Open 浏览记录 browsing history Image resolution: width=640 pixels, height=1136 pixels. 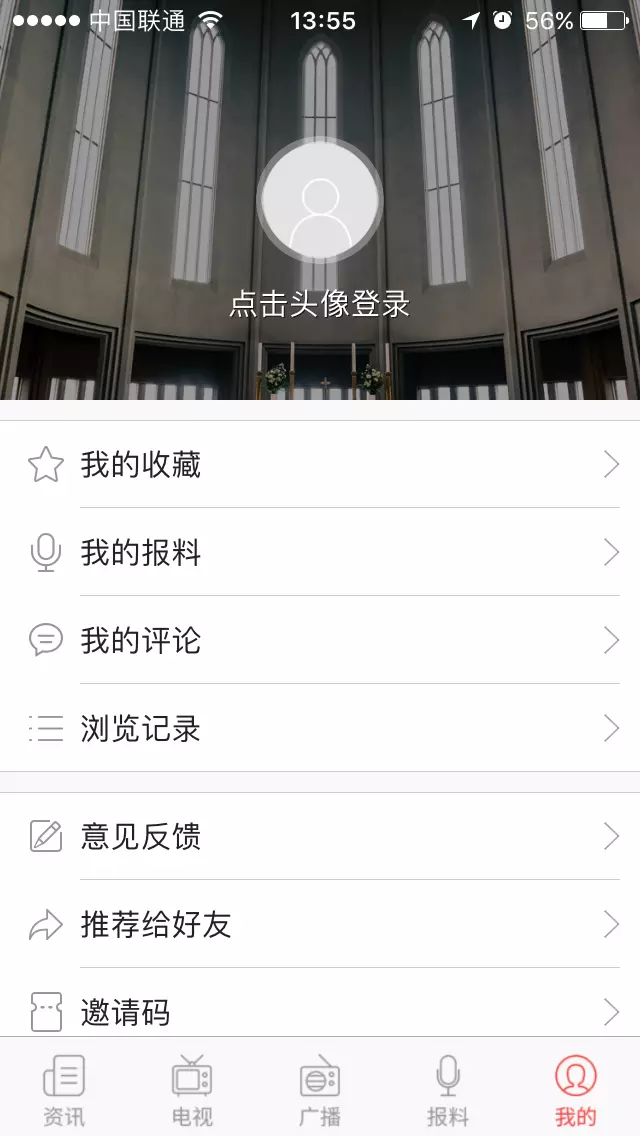pyautogui.click(x=320, y=728)
